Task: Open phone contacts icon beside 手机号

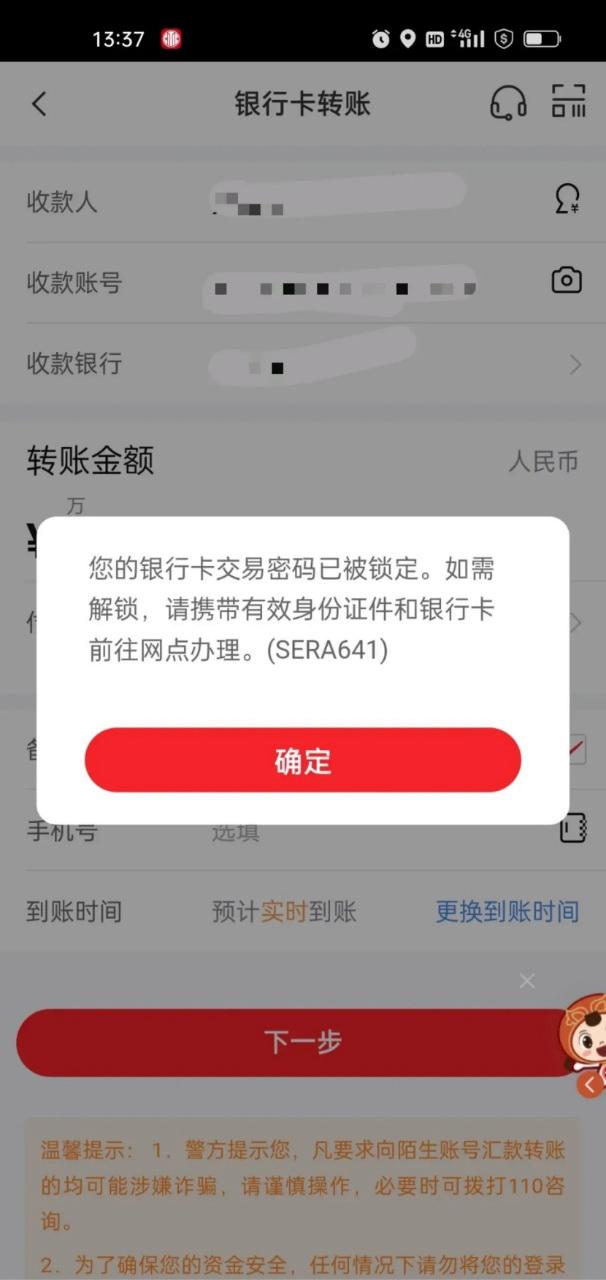Action: [x=572, y=829]
